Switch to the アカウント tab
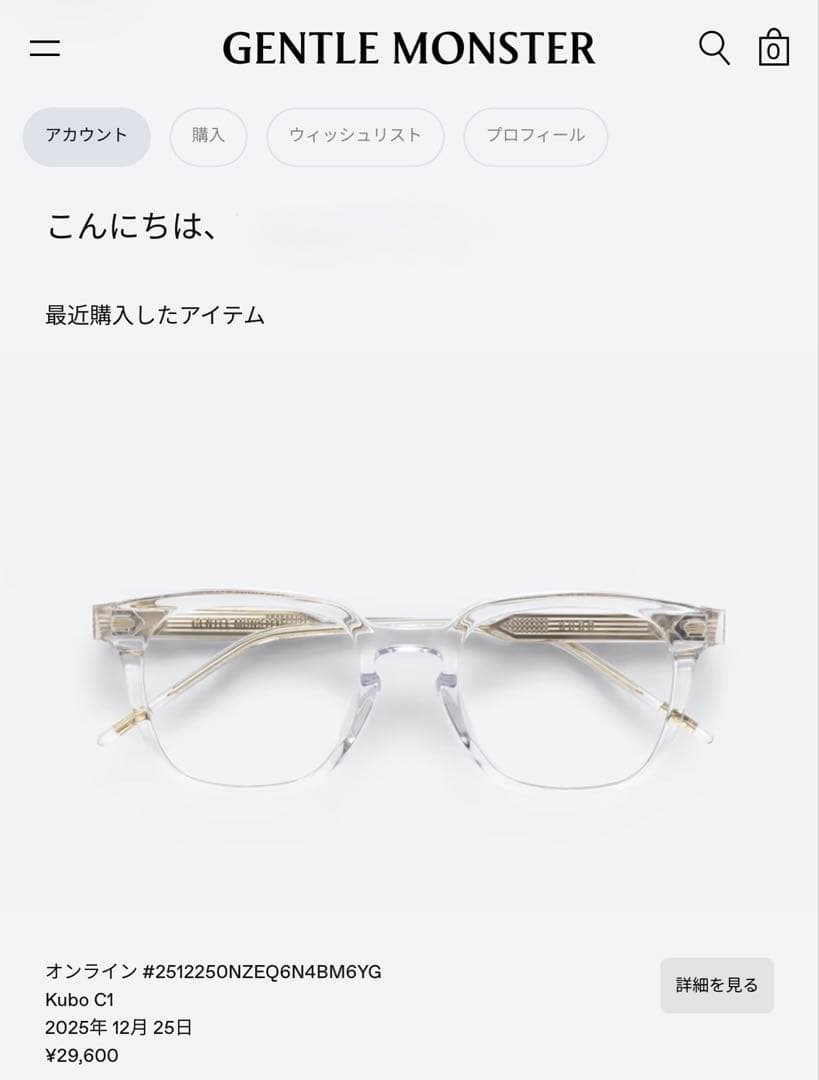Screen dimensions: 819x1080 (86, 137)
